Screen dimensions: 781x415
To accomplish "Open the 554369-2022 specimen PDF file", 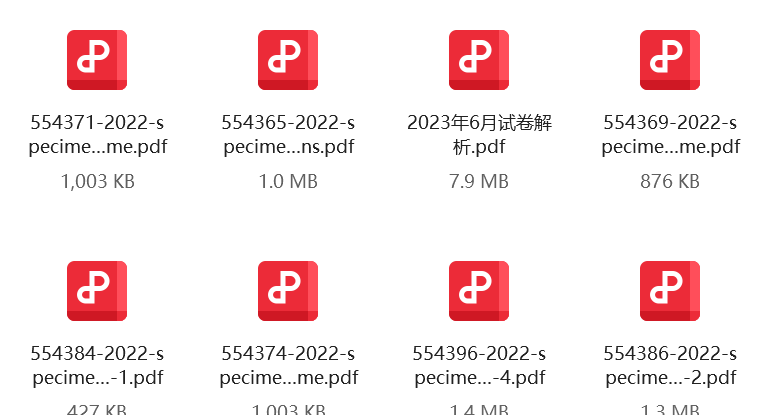I will tap(670, 60).
